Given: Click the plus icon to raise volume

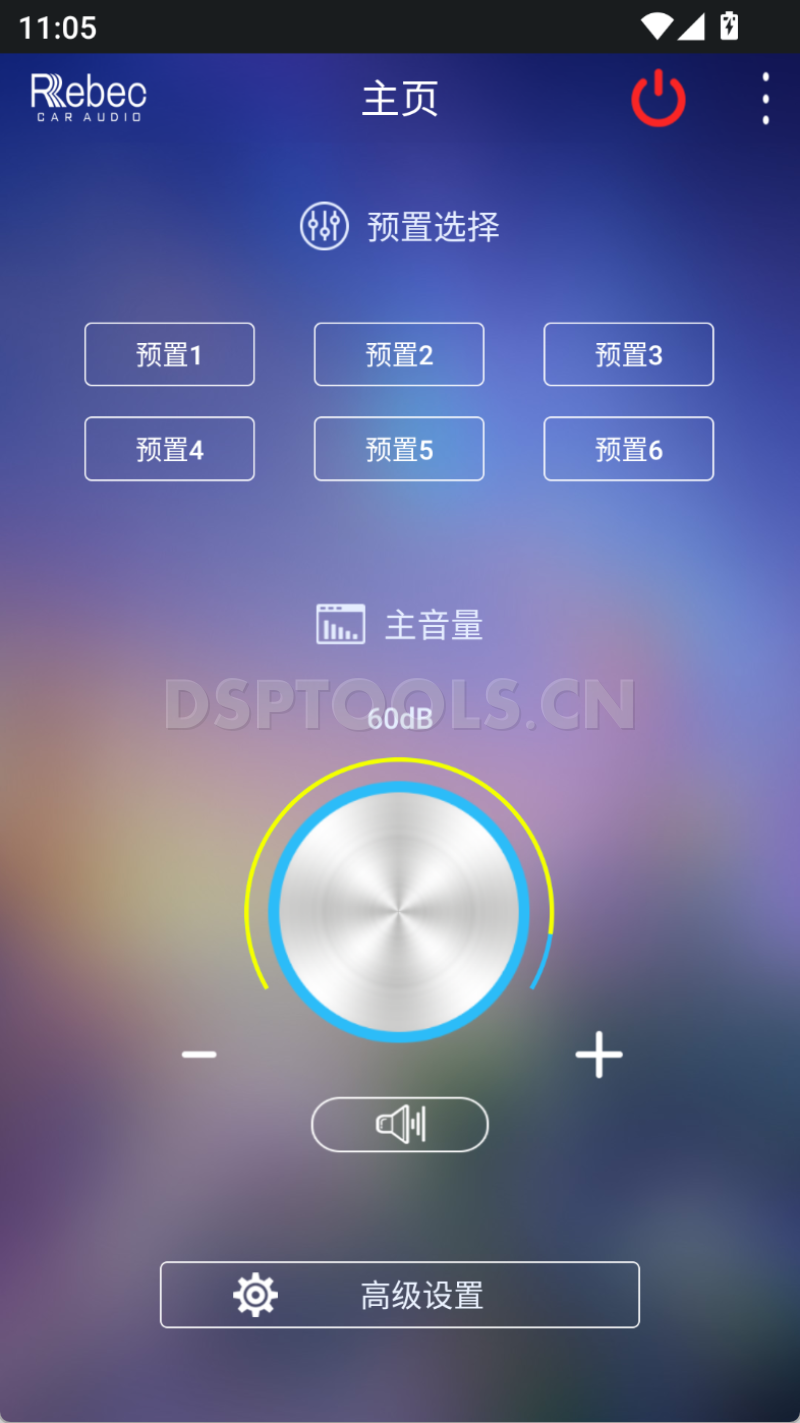Looking at the screenshot, I should click(x=598, y=1053).
